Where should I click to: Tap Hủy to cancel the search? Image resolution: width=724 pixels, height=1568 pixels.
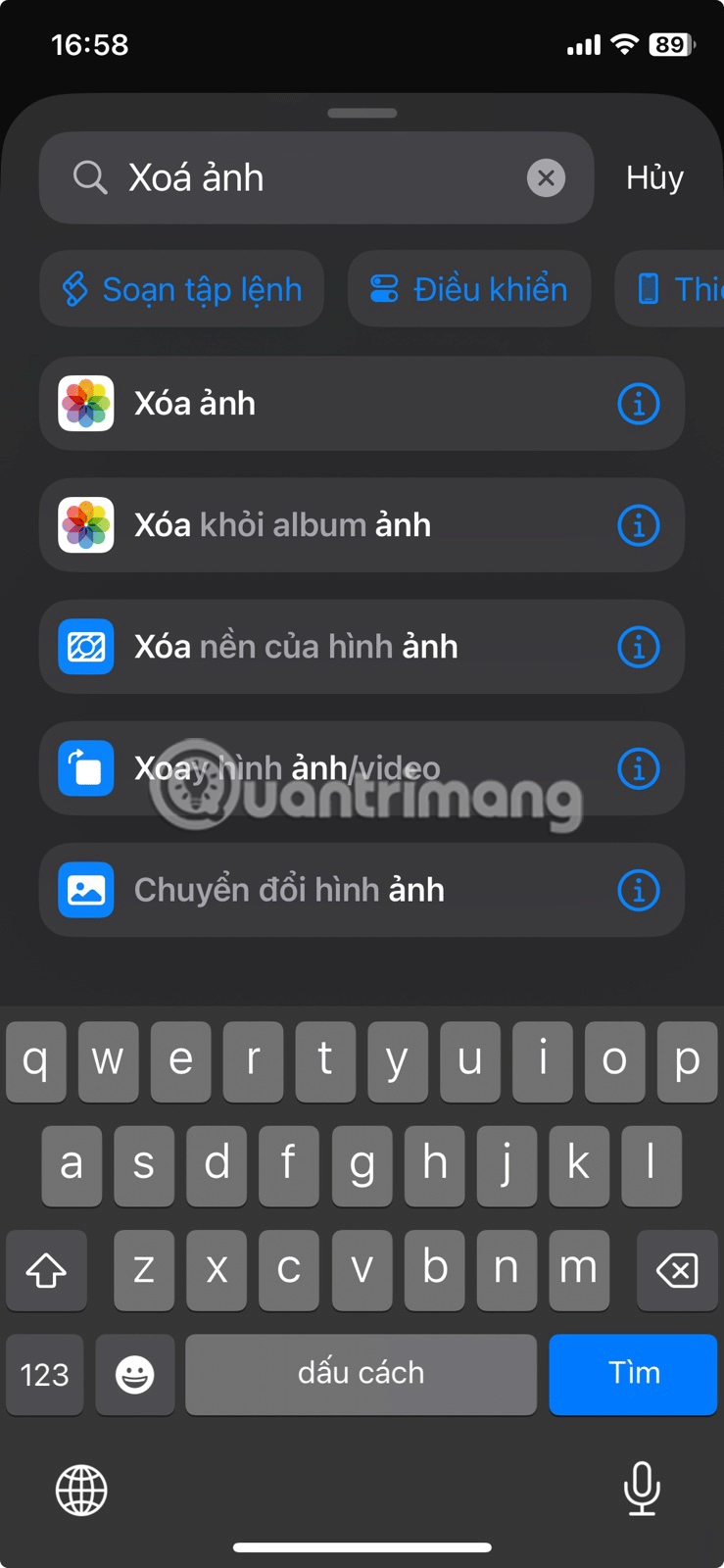click(654, 178)
